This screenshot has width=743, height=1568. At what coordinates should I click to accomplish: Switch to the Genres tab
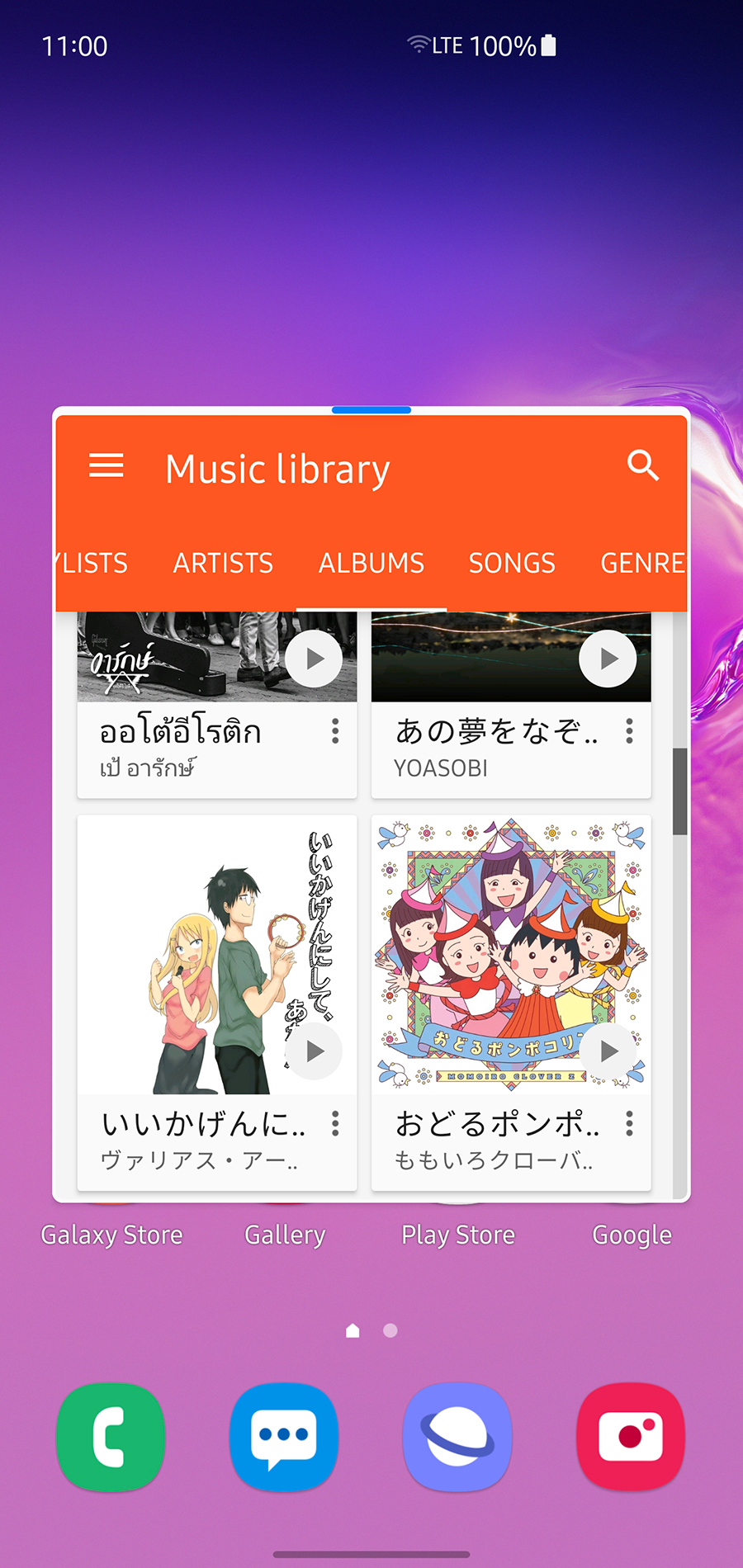642,564
